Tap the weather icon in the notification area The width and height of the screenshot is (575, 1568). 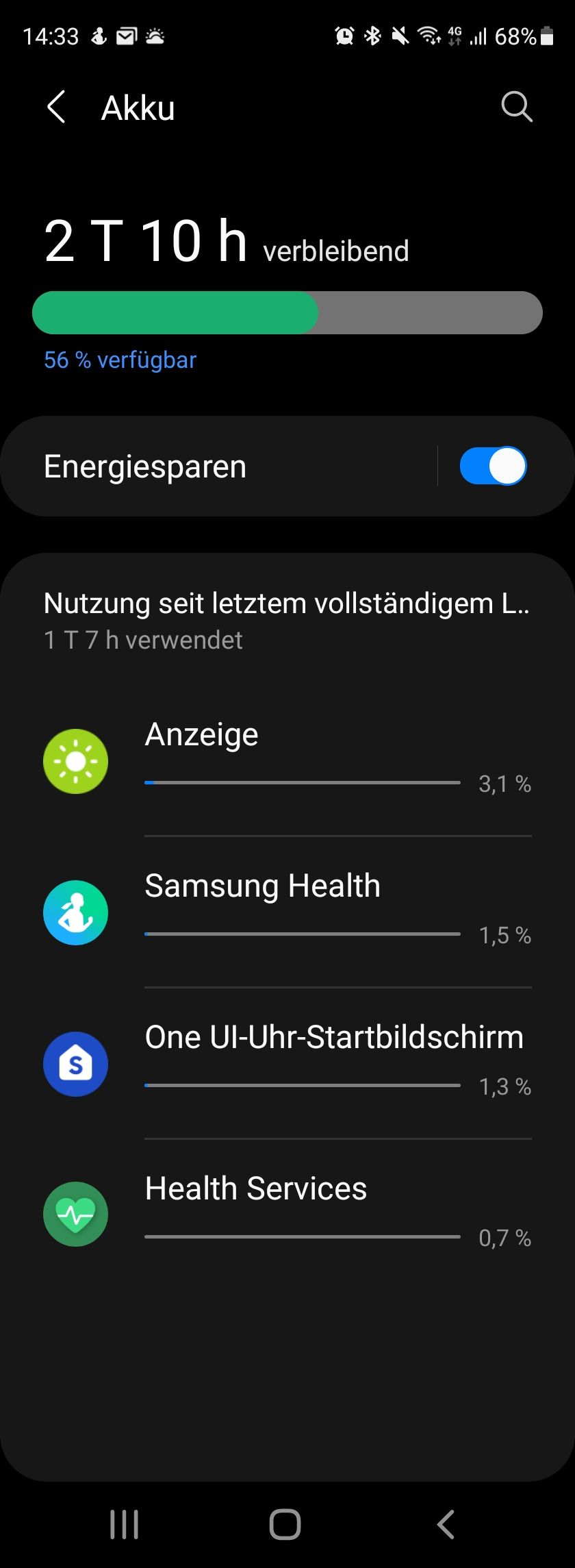(156, 36)
